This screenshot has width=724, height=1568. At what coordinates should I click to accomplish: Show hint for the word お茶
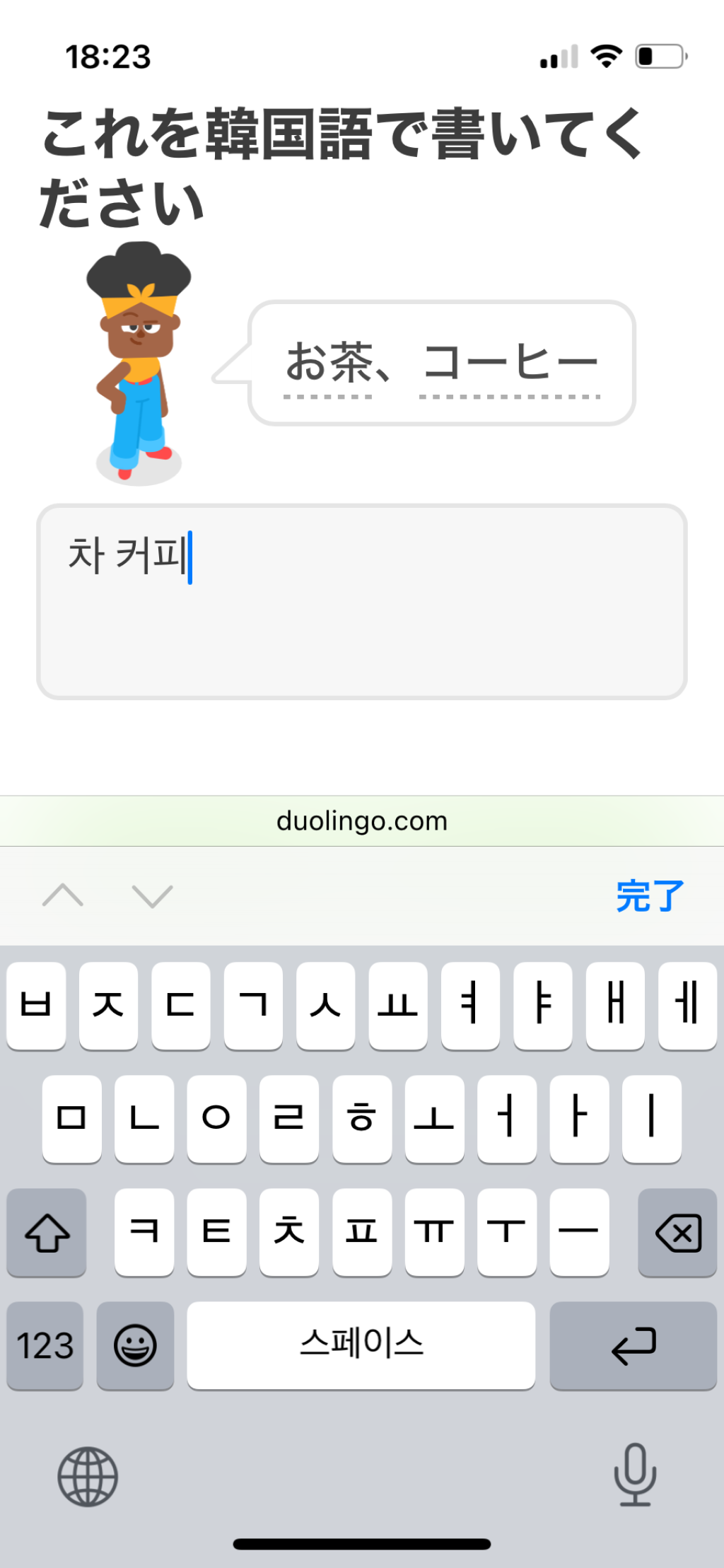(327, 364)
